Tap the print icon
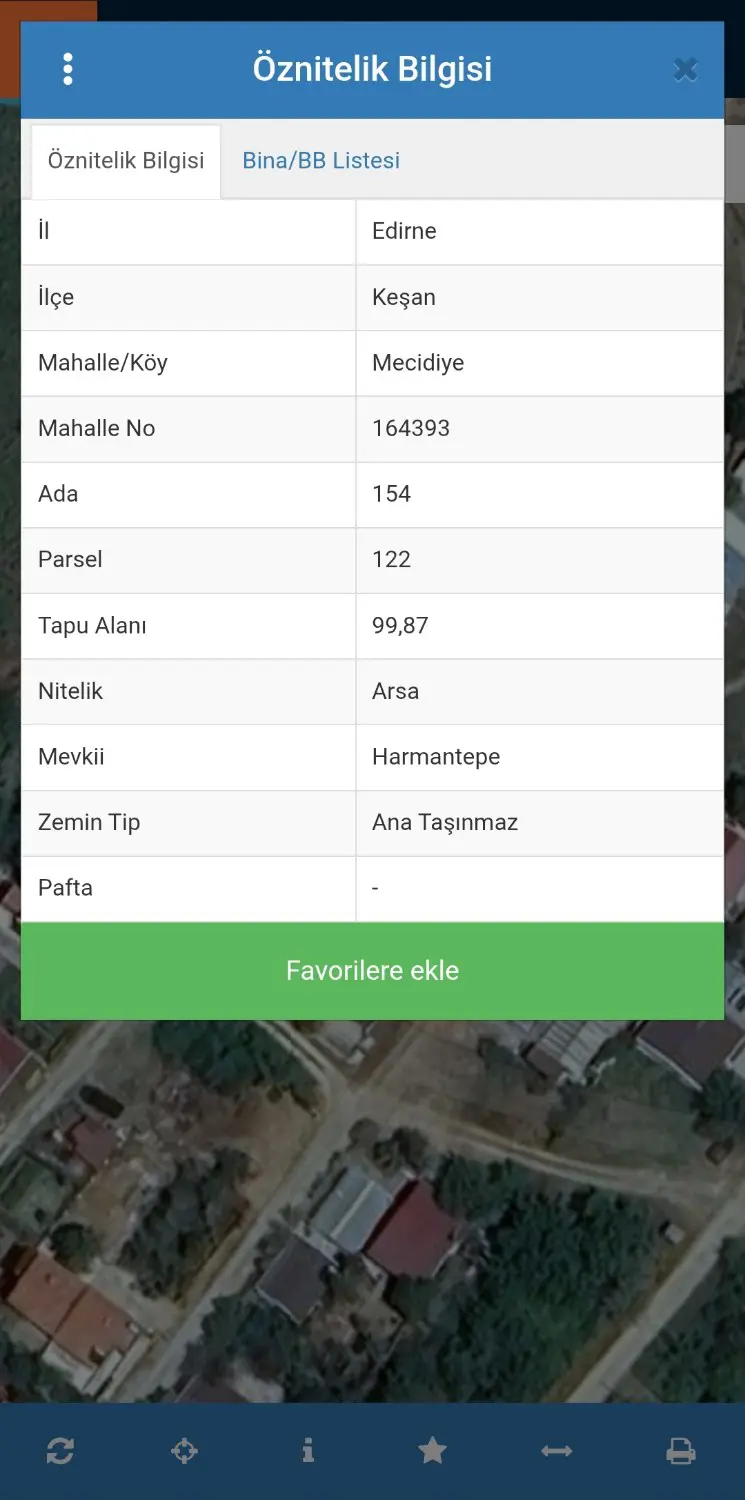This screenshot has height=1500, width=745. 681,1451
